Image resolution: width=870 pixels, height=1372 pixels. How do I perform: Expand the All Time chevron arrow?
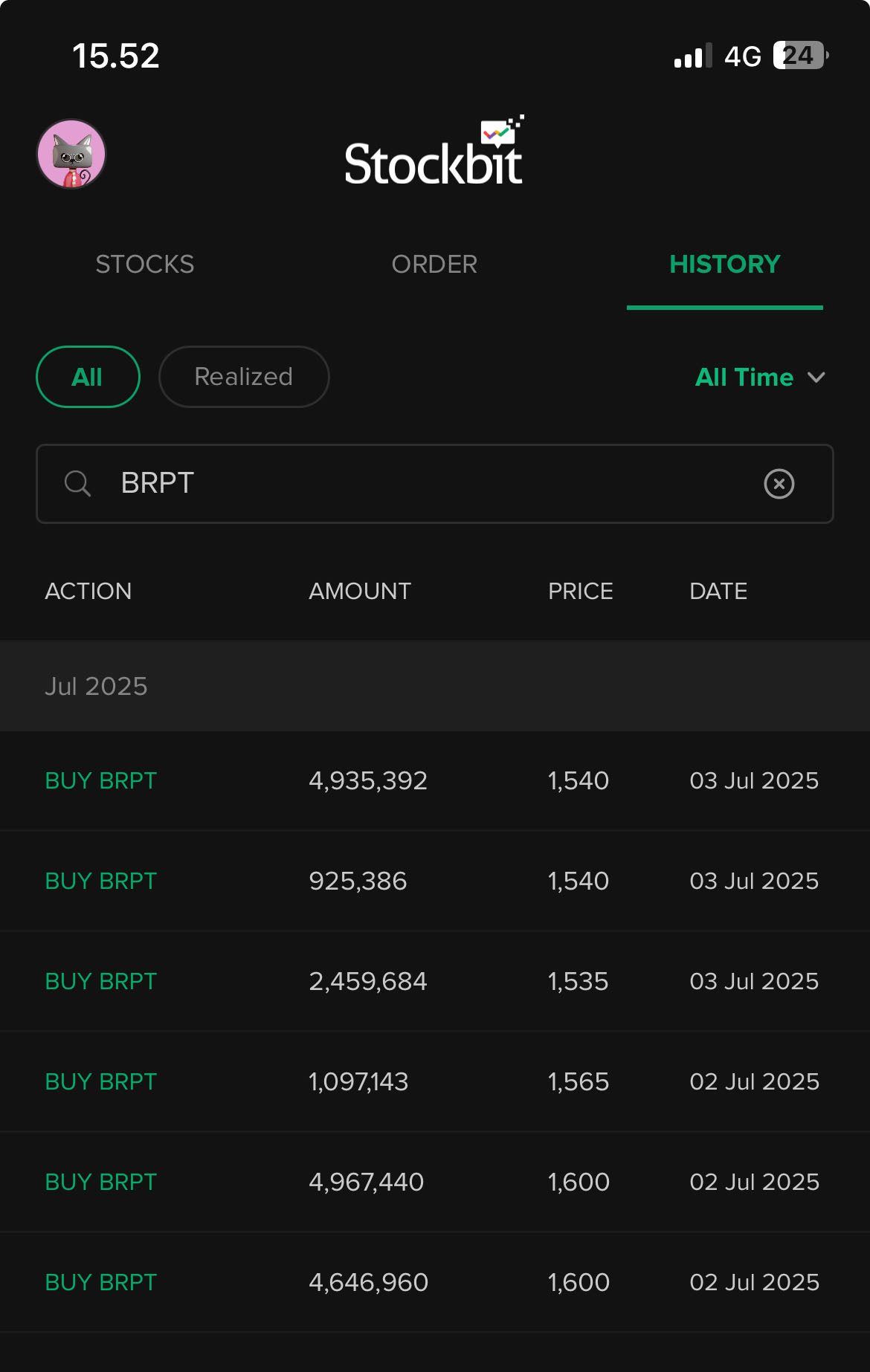tap(816, 378)
